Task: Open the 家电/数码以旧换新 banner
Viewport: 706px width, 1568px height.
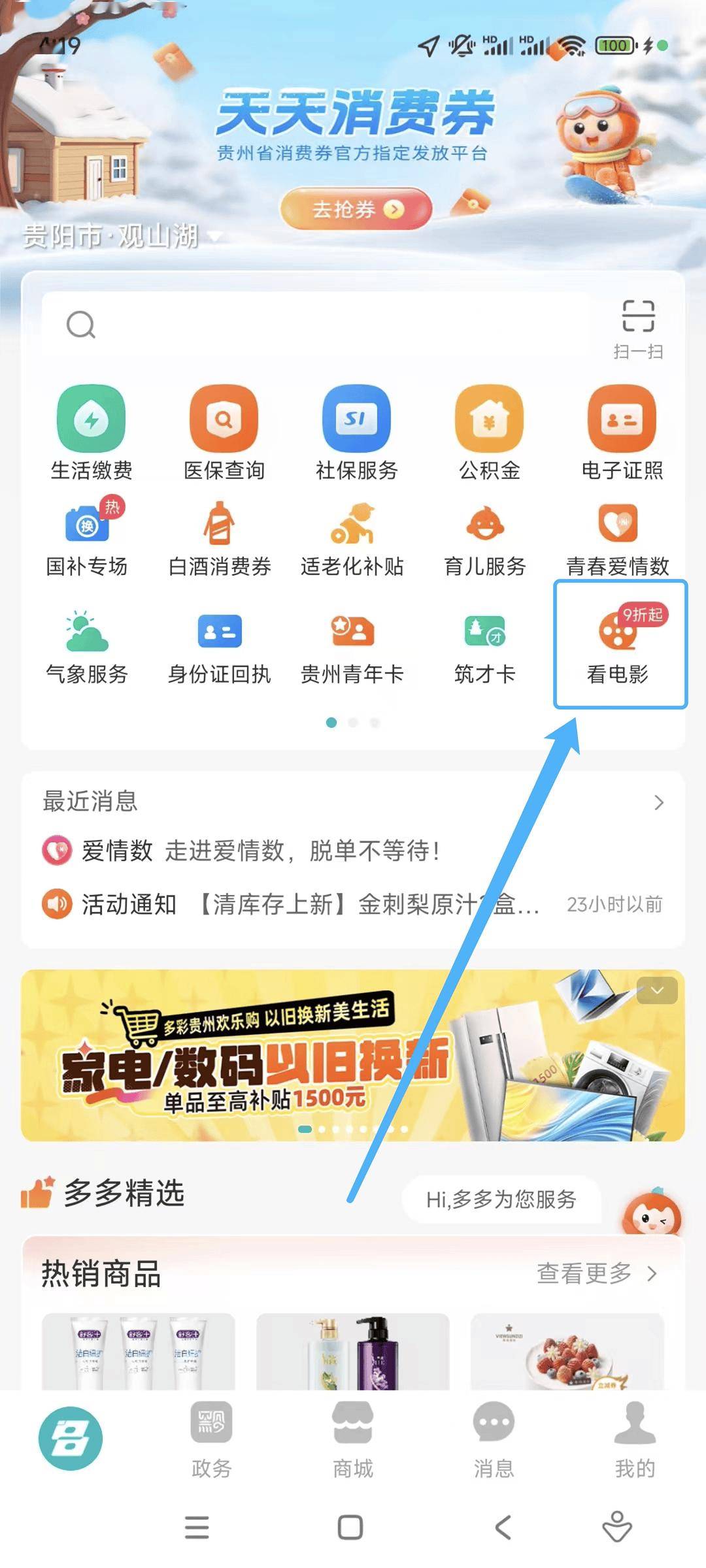Action: pyautogui.click(x=353, y=1055)
